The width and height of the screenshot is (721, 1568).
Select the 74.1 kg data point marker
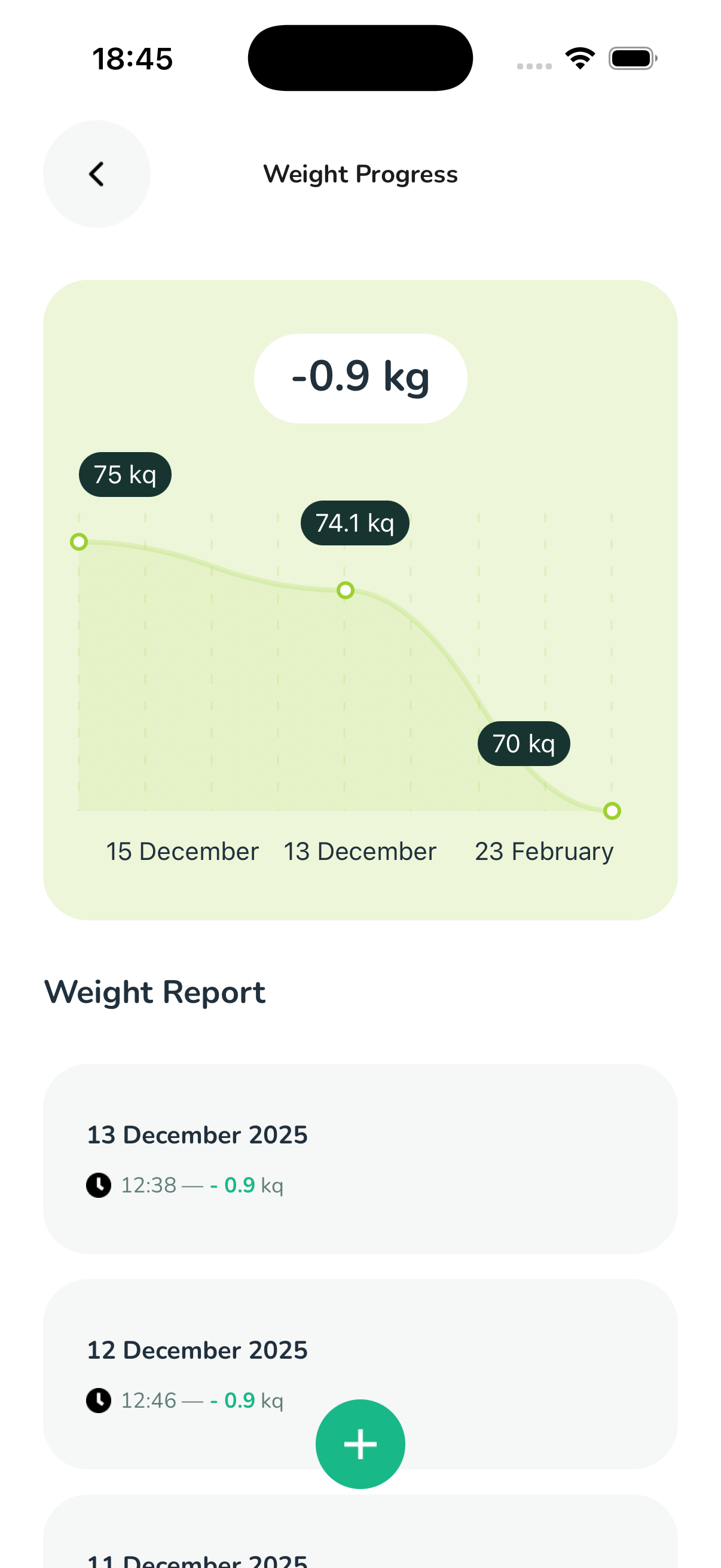pos(346,590)
